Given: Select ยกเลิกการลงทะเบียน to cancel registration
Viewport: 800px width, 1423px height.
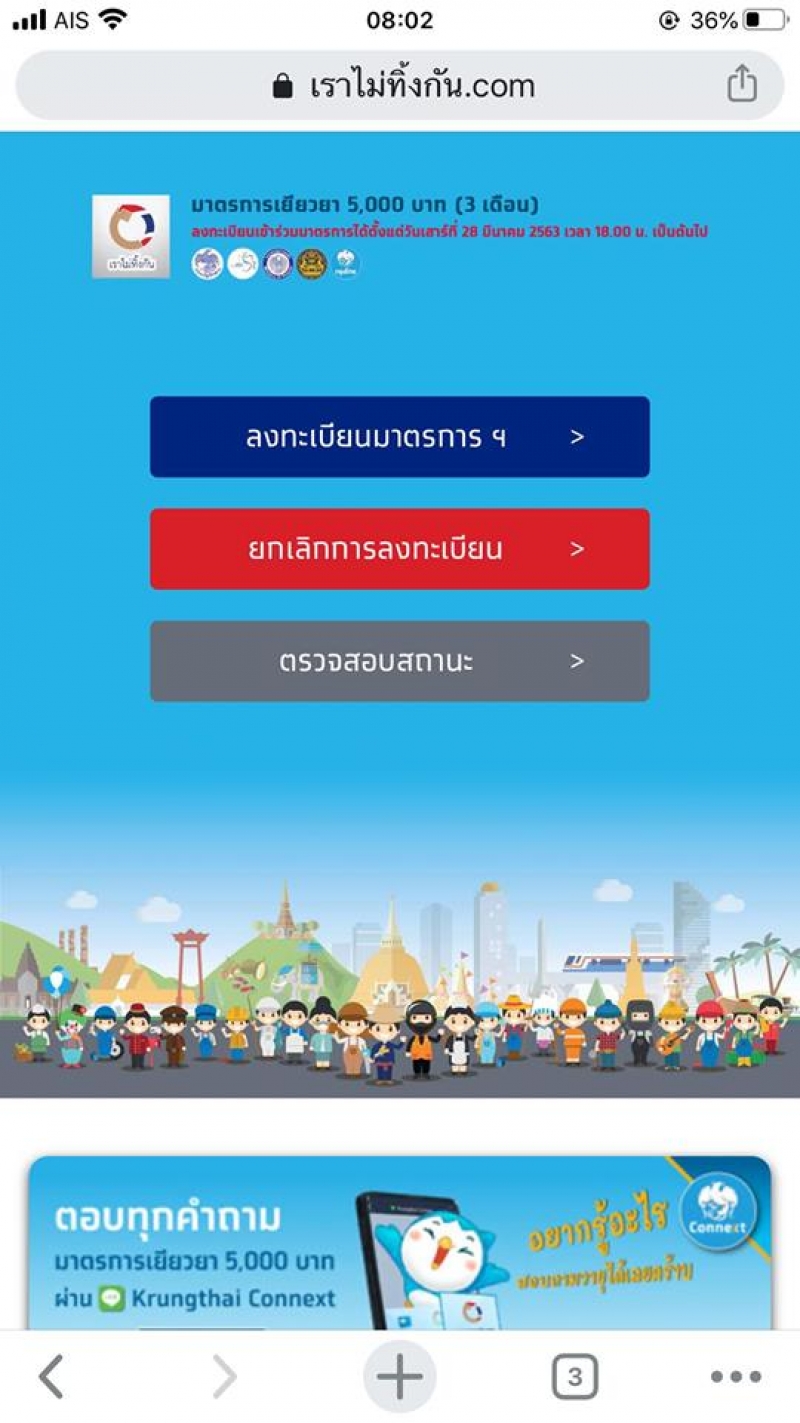Looking at the screenshot, I should point(400,549).
